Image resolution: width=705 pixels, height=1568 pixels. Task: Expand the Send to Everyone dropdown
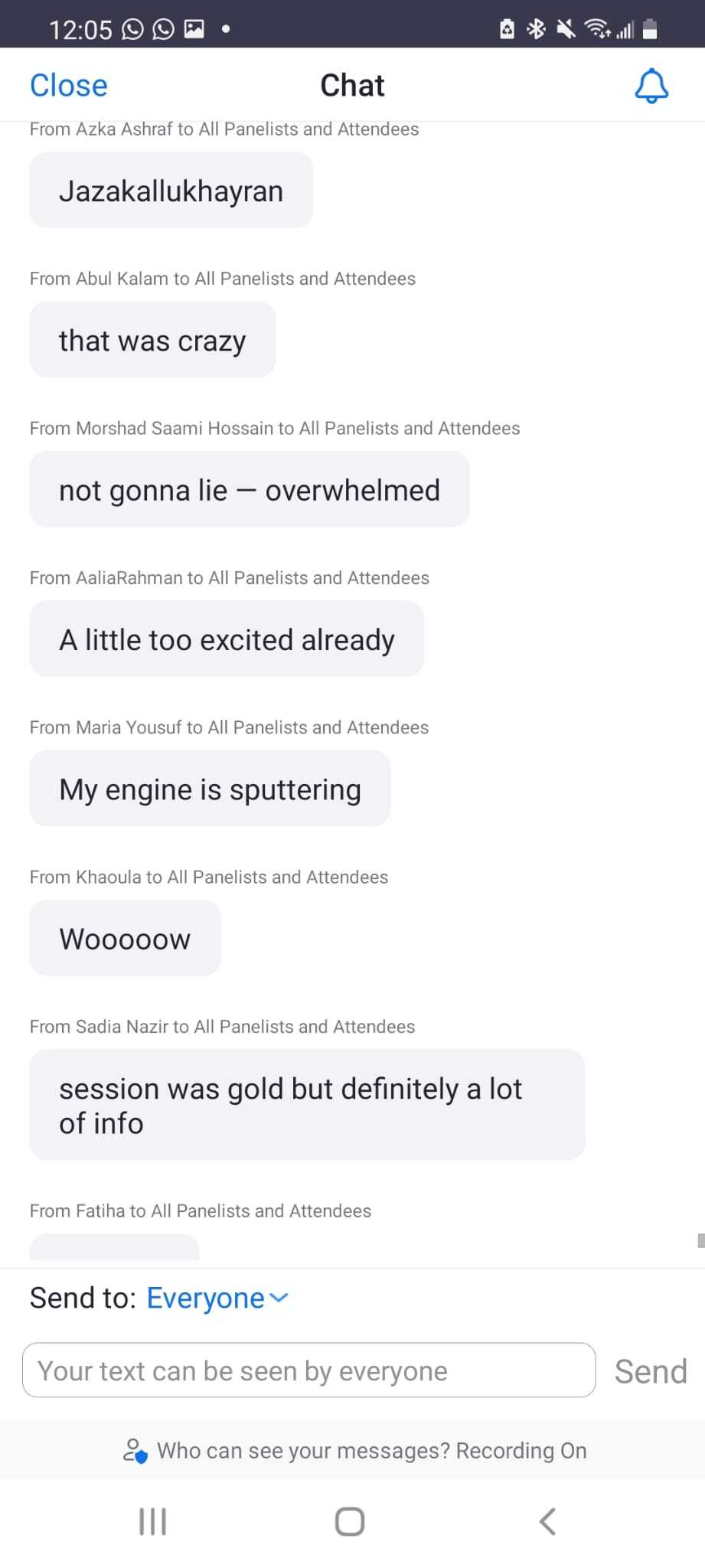[217, 1298]
